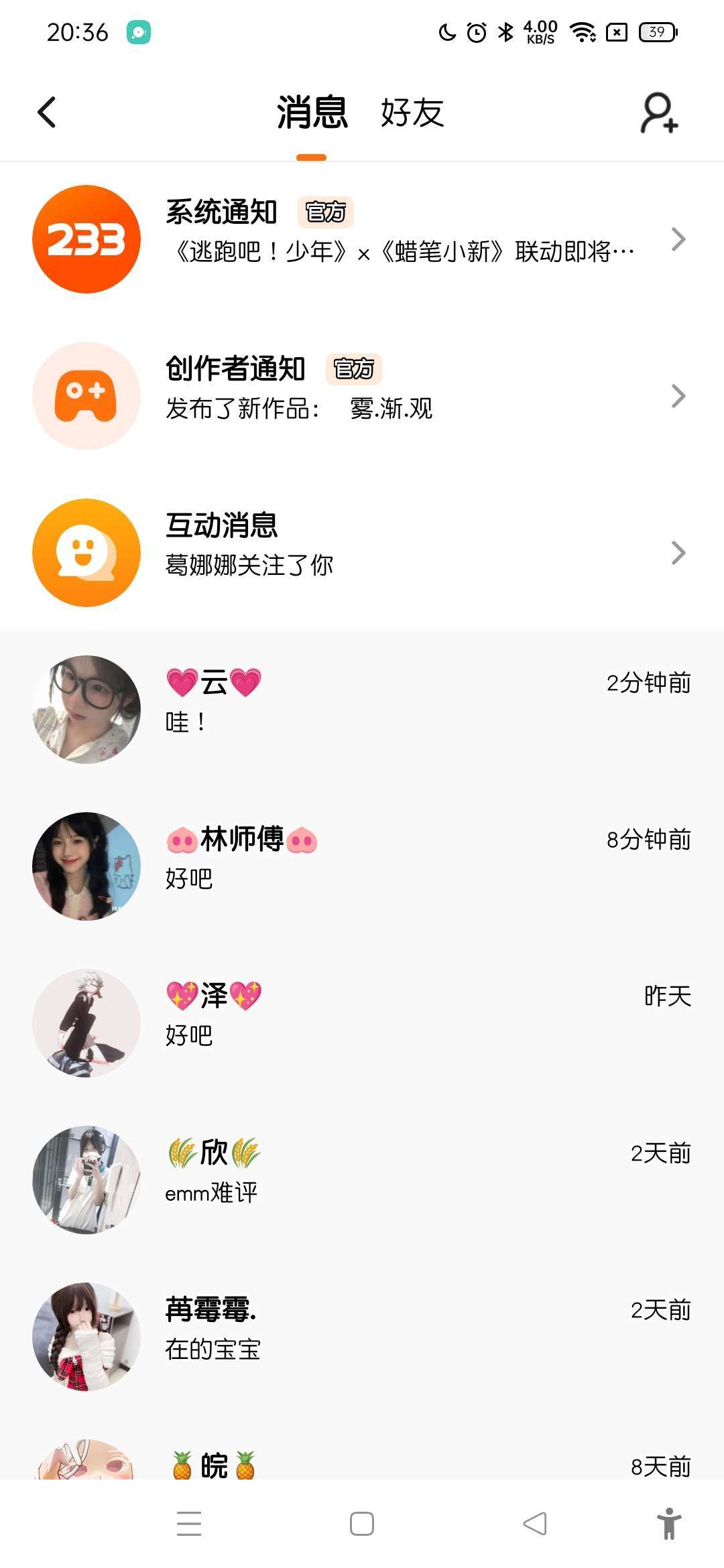Open the chat with 欣
Image resolution: width=724 pixels, height=1568 pixels.
click(362, 1180)
